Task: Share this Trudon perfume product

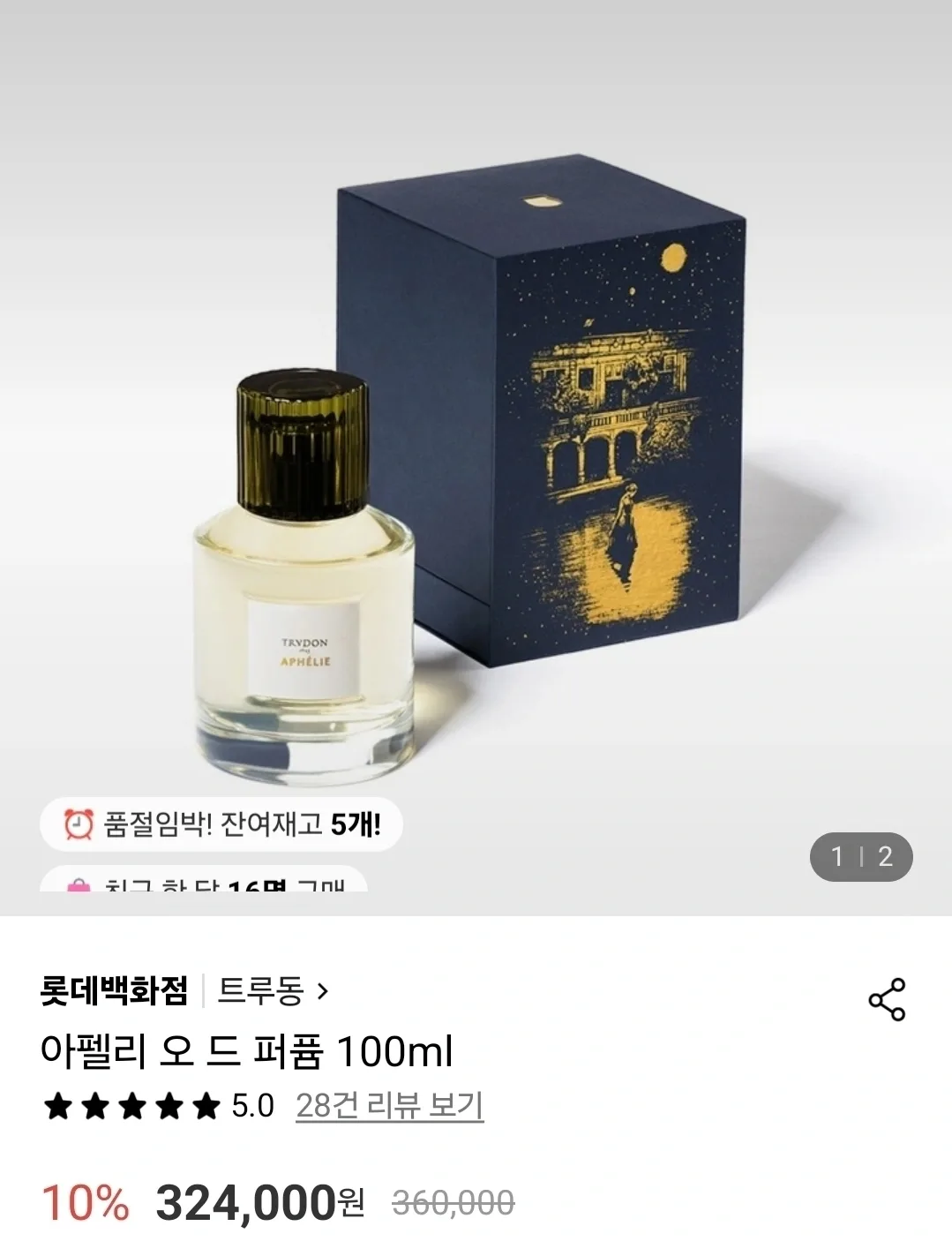Action: (887, 999)
